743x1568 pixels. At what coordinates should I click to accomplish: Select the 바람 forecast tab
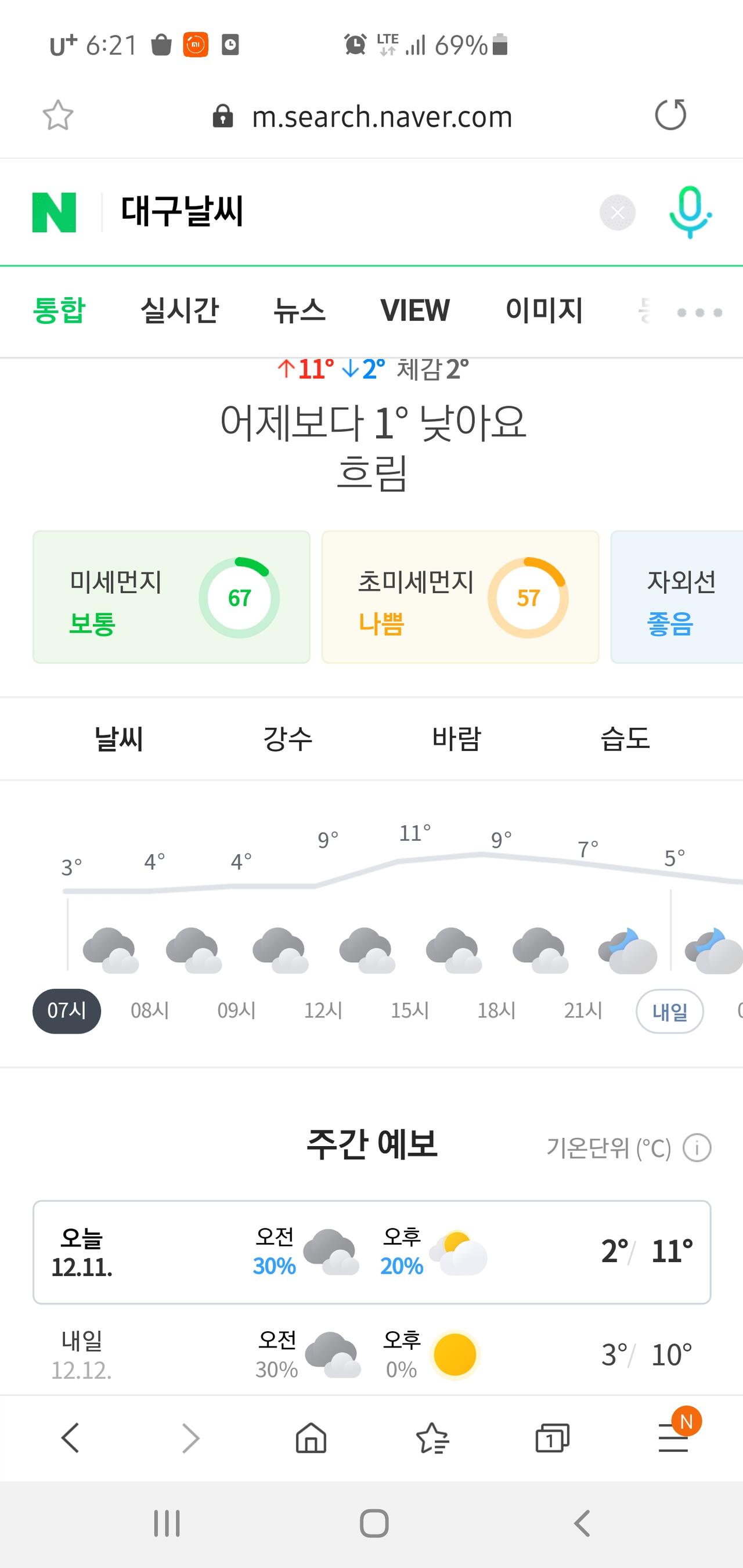point(457,738)
